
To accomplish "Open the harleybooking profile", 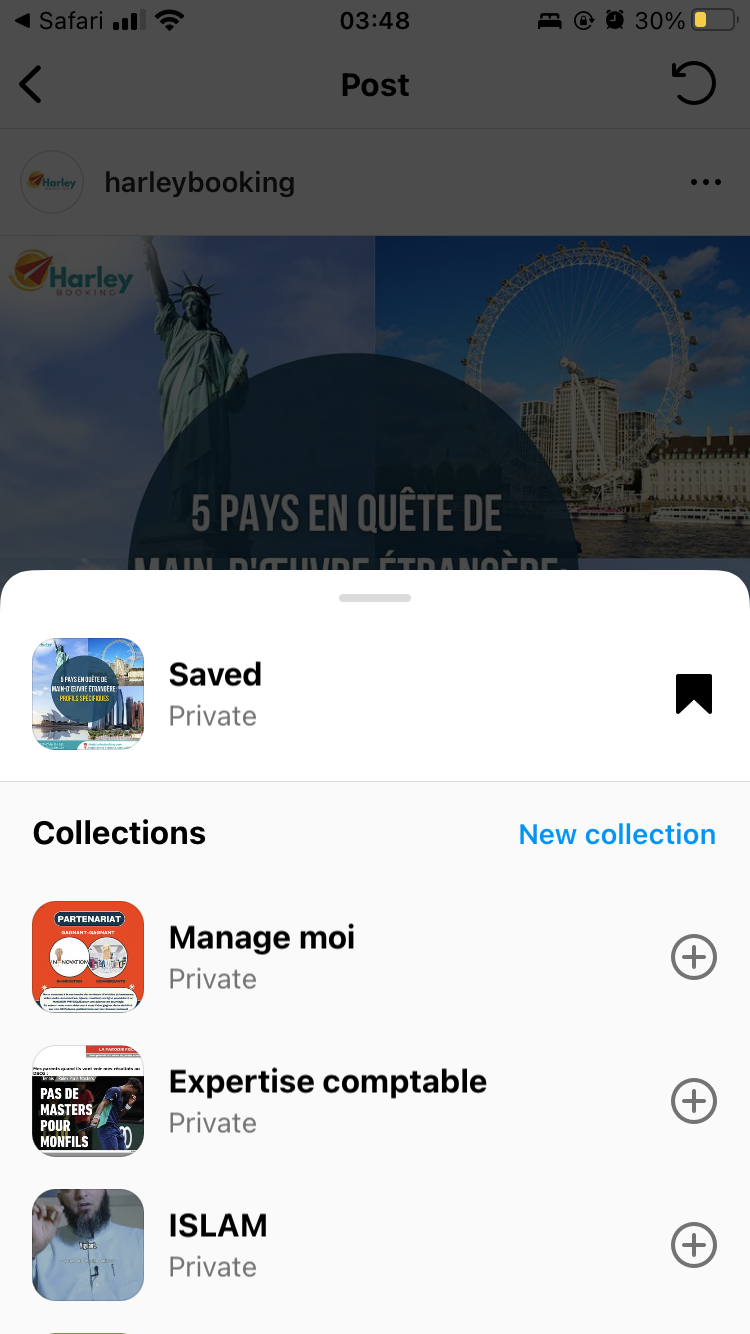I will pyautogui.click(x=199, y=182).
